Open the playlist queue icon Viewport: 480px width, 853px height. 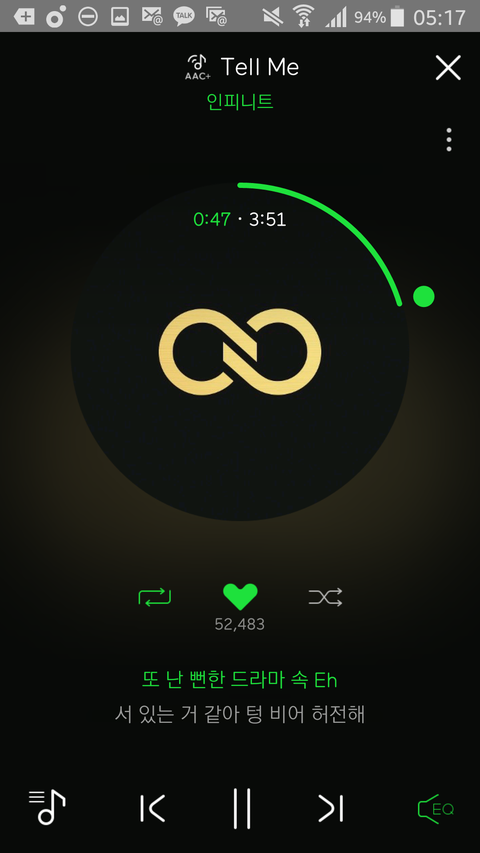(47, 807)
